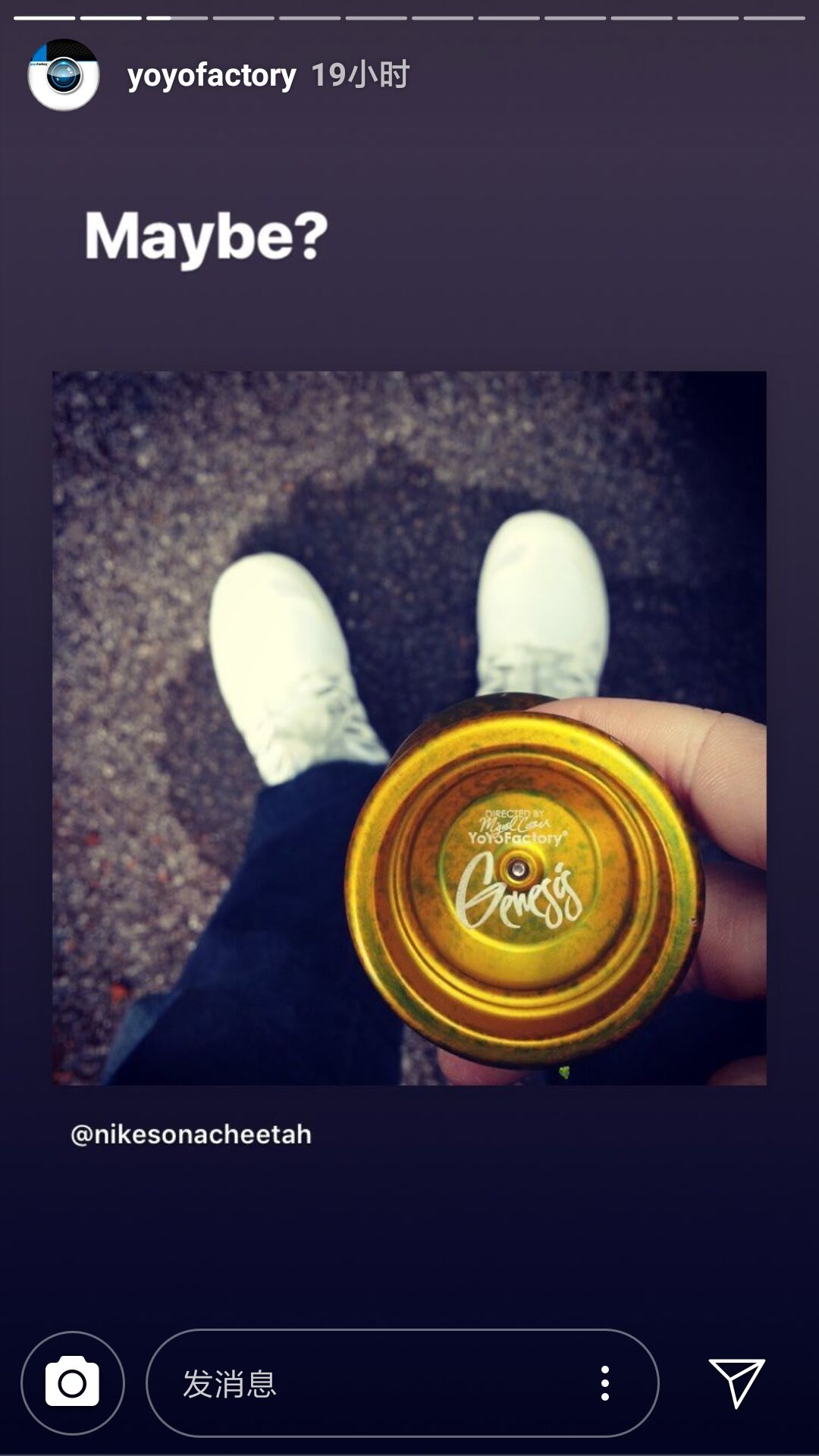Share this story via paper plane icon
The image size is (819, 1456).
click(x=736, y=1383)
